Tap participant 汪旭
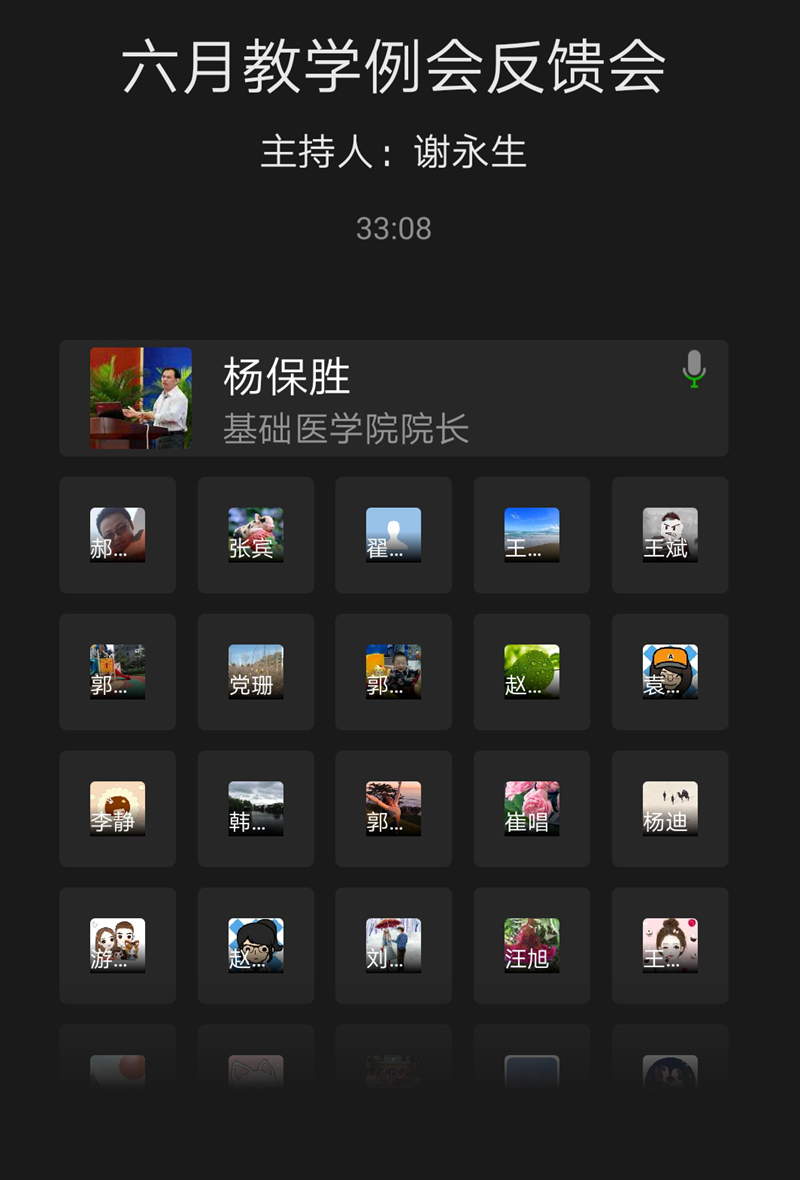Image resolution: width=800 pixels, height=1180 pixels. point(531,946)
